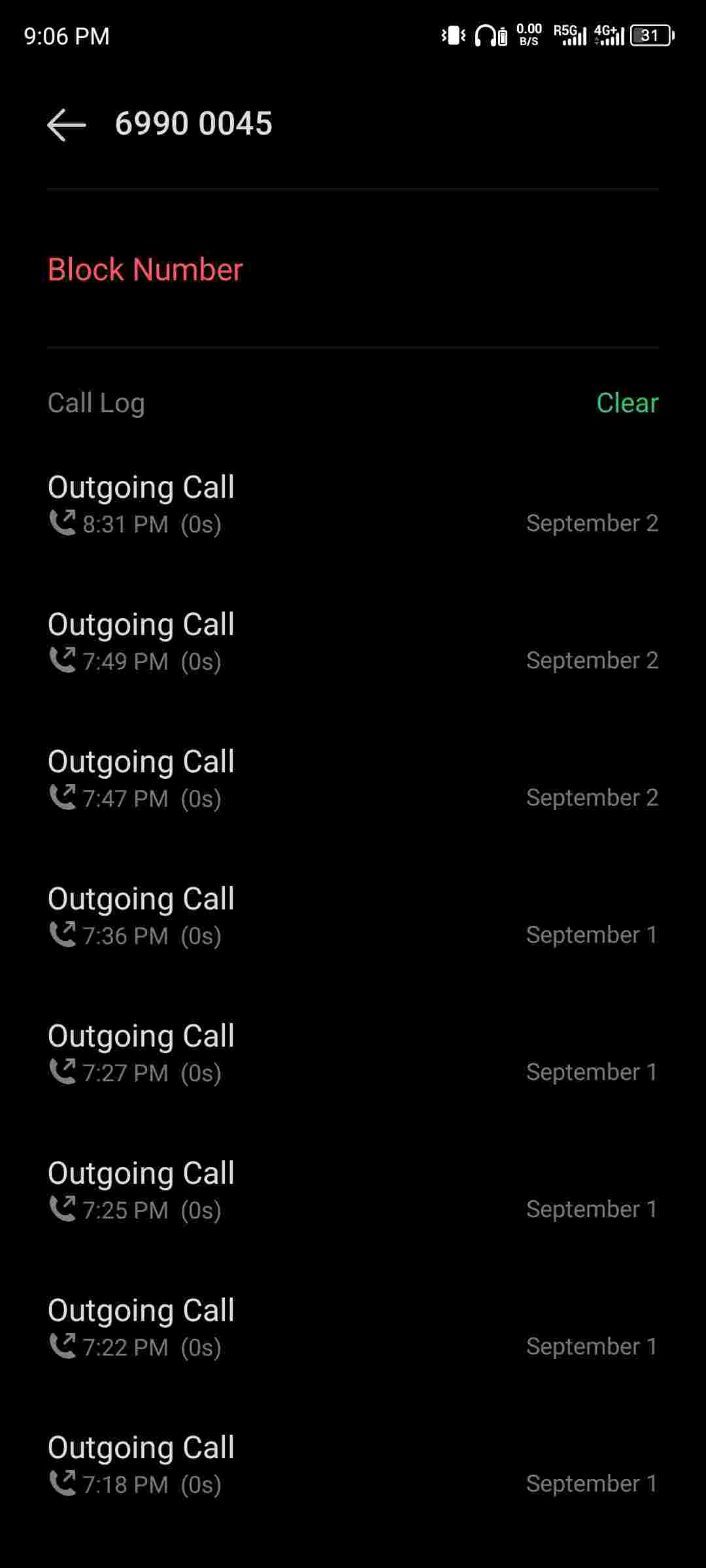Clear the call log
The height and width of the screenshot is (1568, 706).
627,403
